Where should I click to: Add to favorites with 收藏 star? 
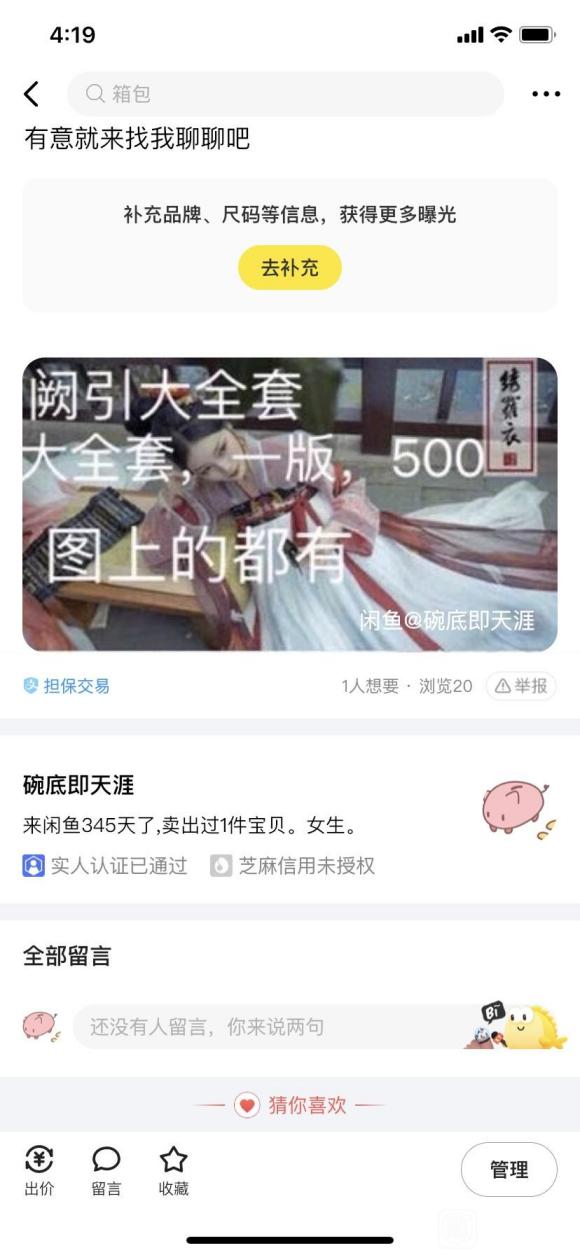click(x=174, y=1170)
